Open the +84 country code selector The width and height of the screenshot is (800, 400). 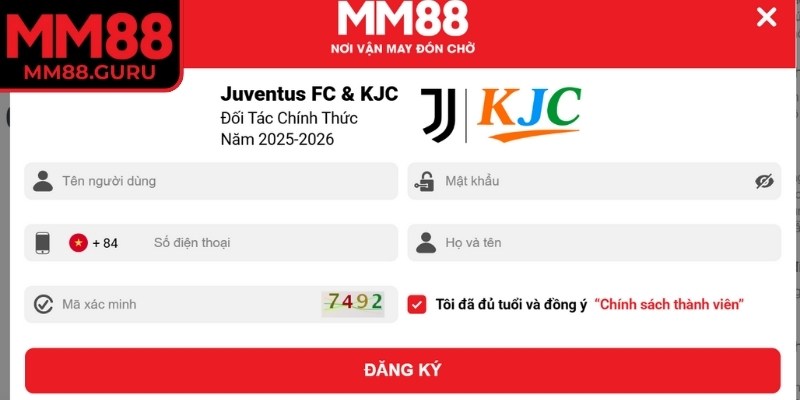[x=94, y=243]
